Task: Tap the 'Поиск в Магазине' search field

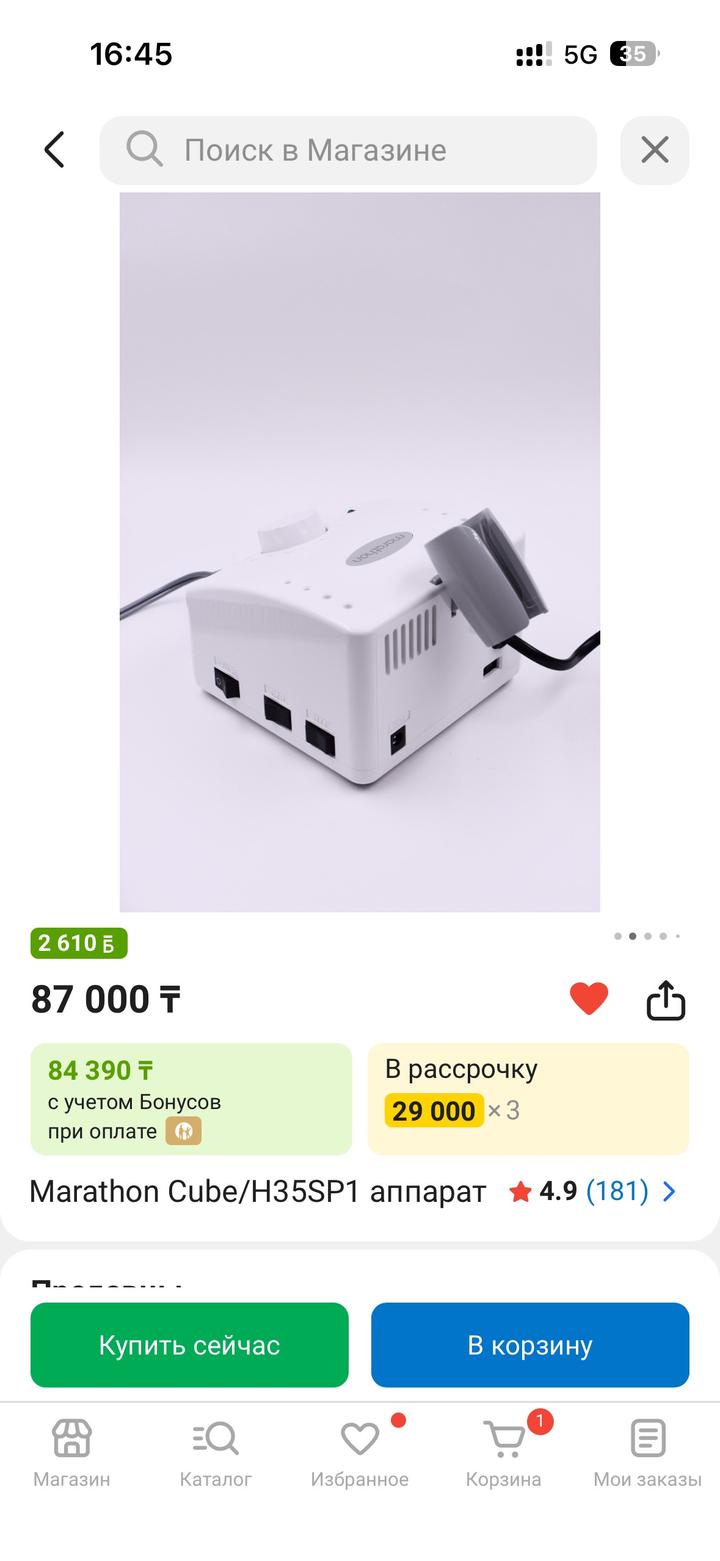Action: click(x=348, y=150)
